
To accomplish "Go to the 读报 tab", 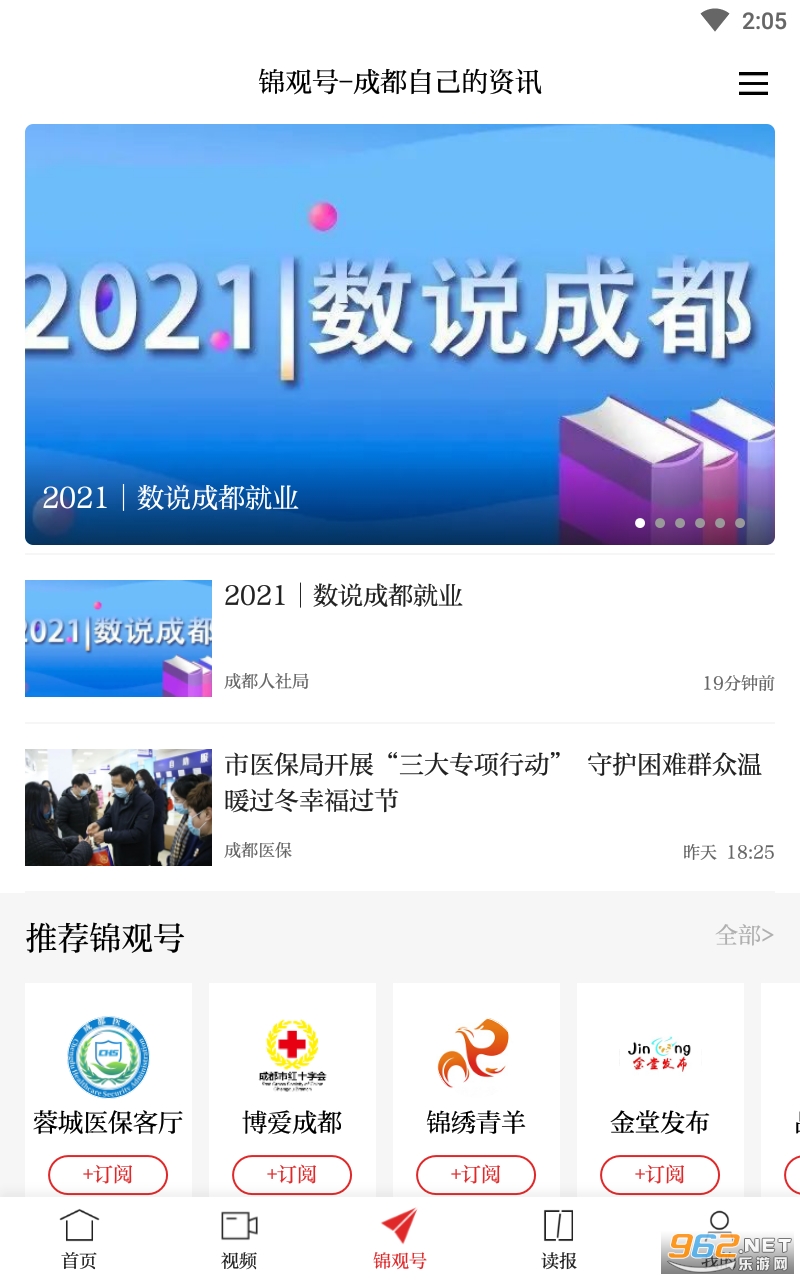I will point(559,1240).
